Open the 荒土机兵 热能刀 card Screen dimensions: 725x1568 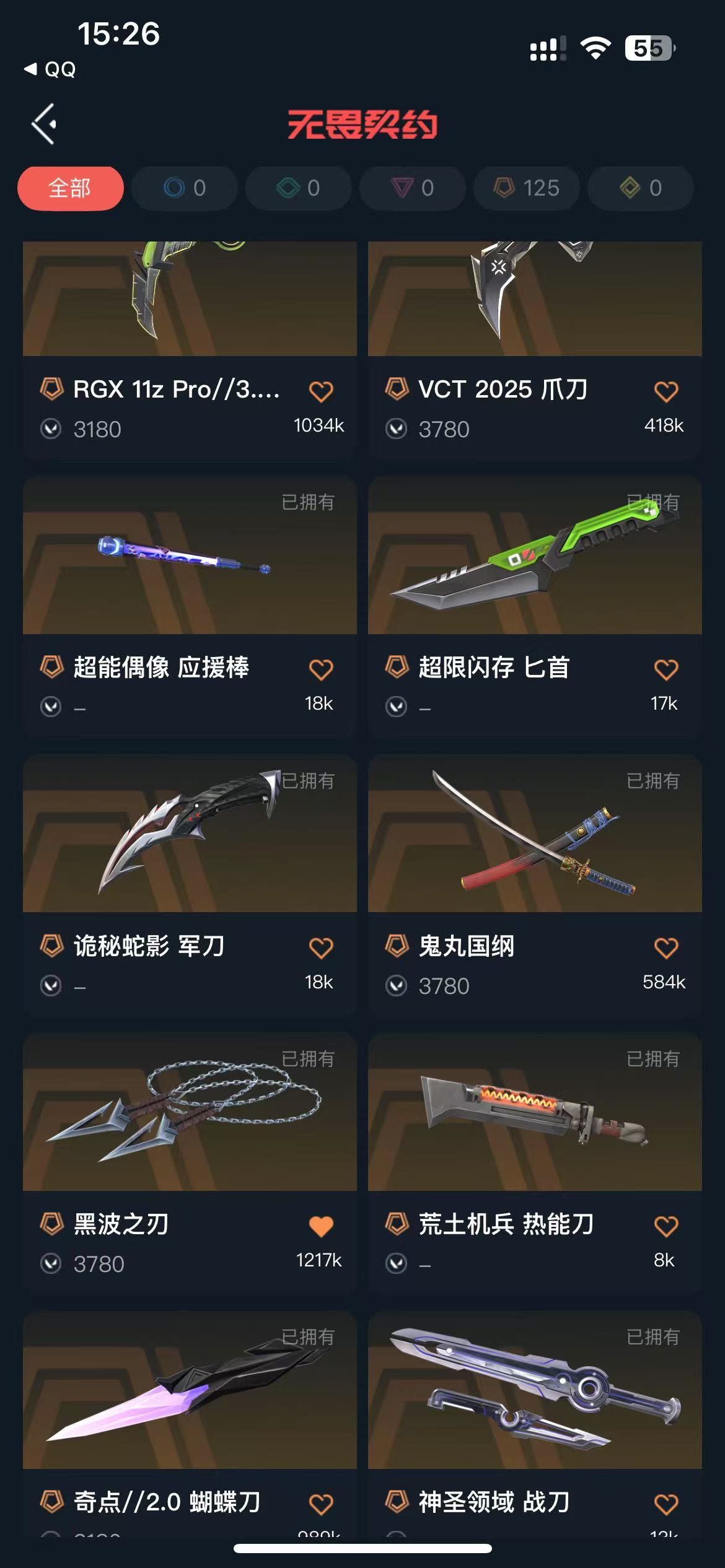[x=534, y=1115]
